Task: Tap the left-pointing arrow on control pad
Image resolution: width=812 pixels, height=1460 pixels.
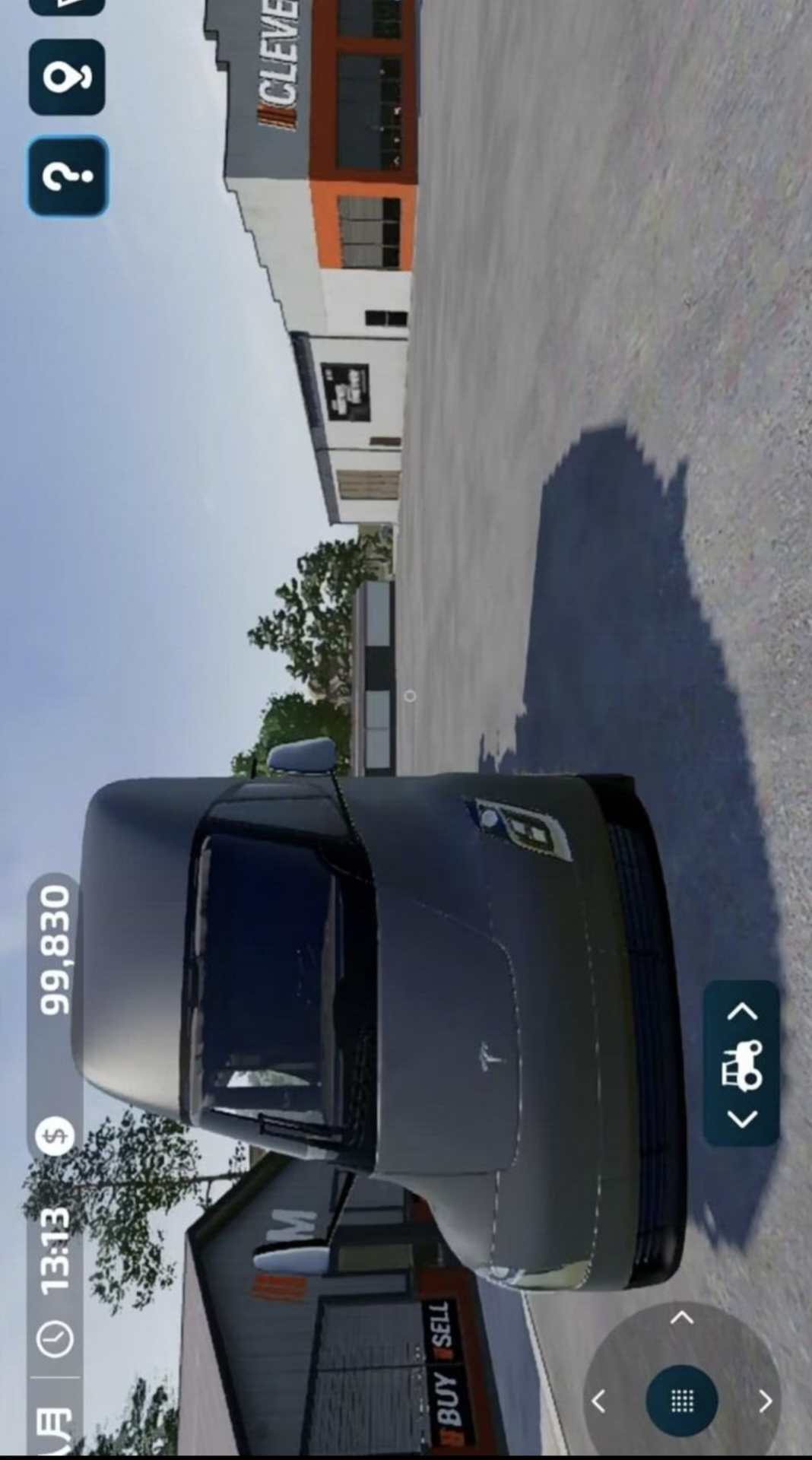Action: (x=598, y=1401)
